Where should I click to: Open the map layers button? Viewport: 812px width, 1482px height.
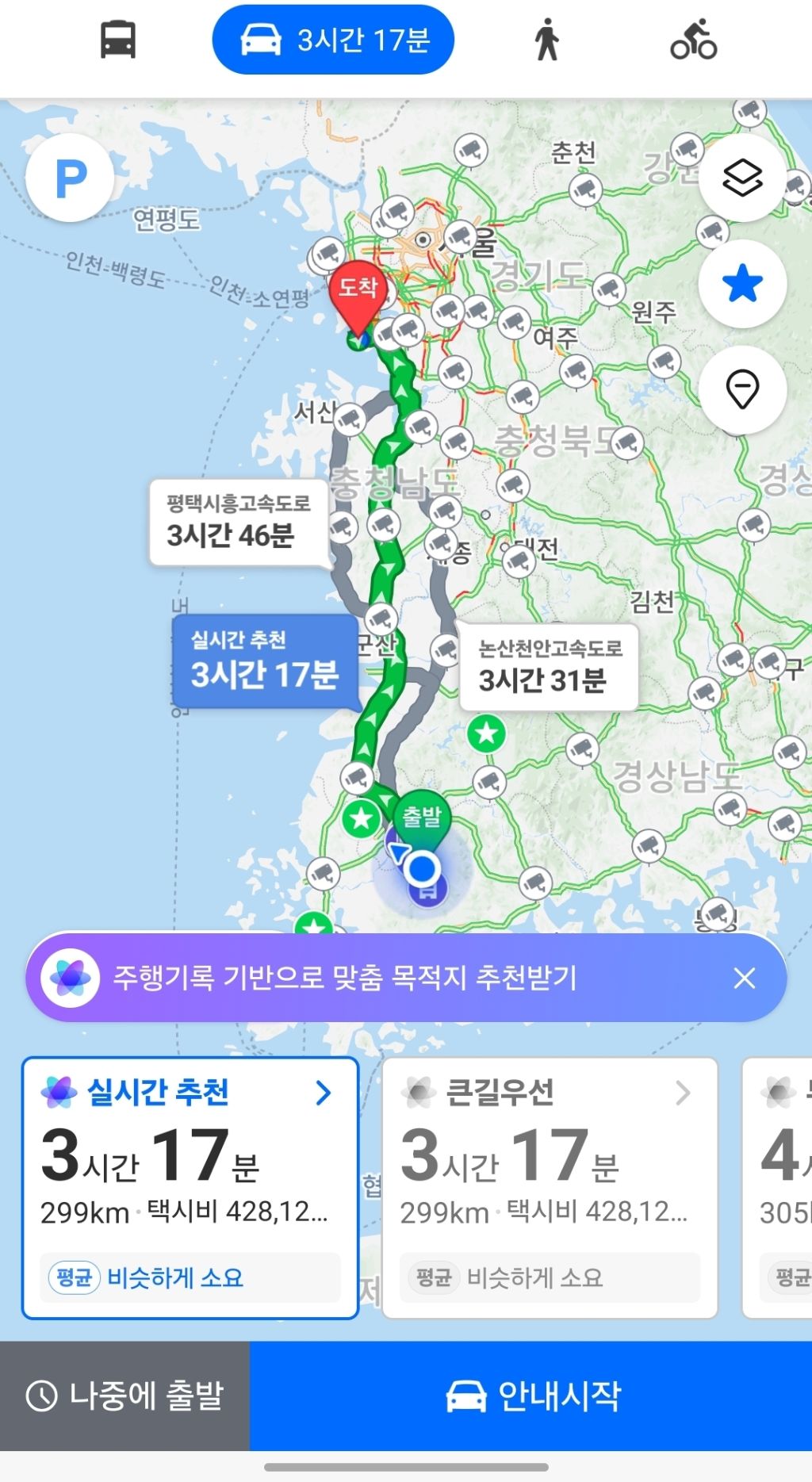[742, 178]
